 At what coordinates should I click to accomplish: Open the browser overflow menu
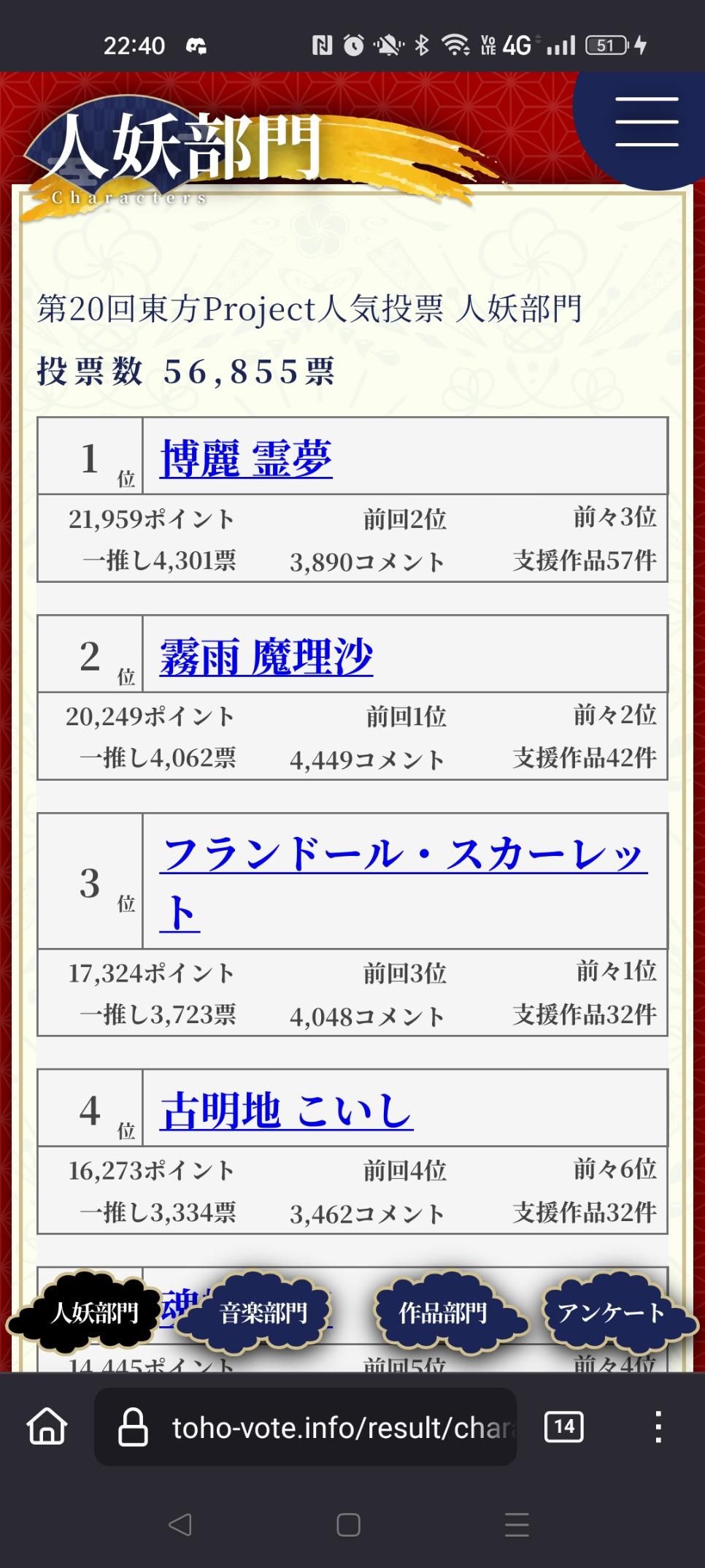[658, 1426]
